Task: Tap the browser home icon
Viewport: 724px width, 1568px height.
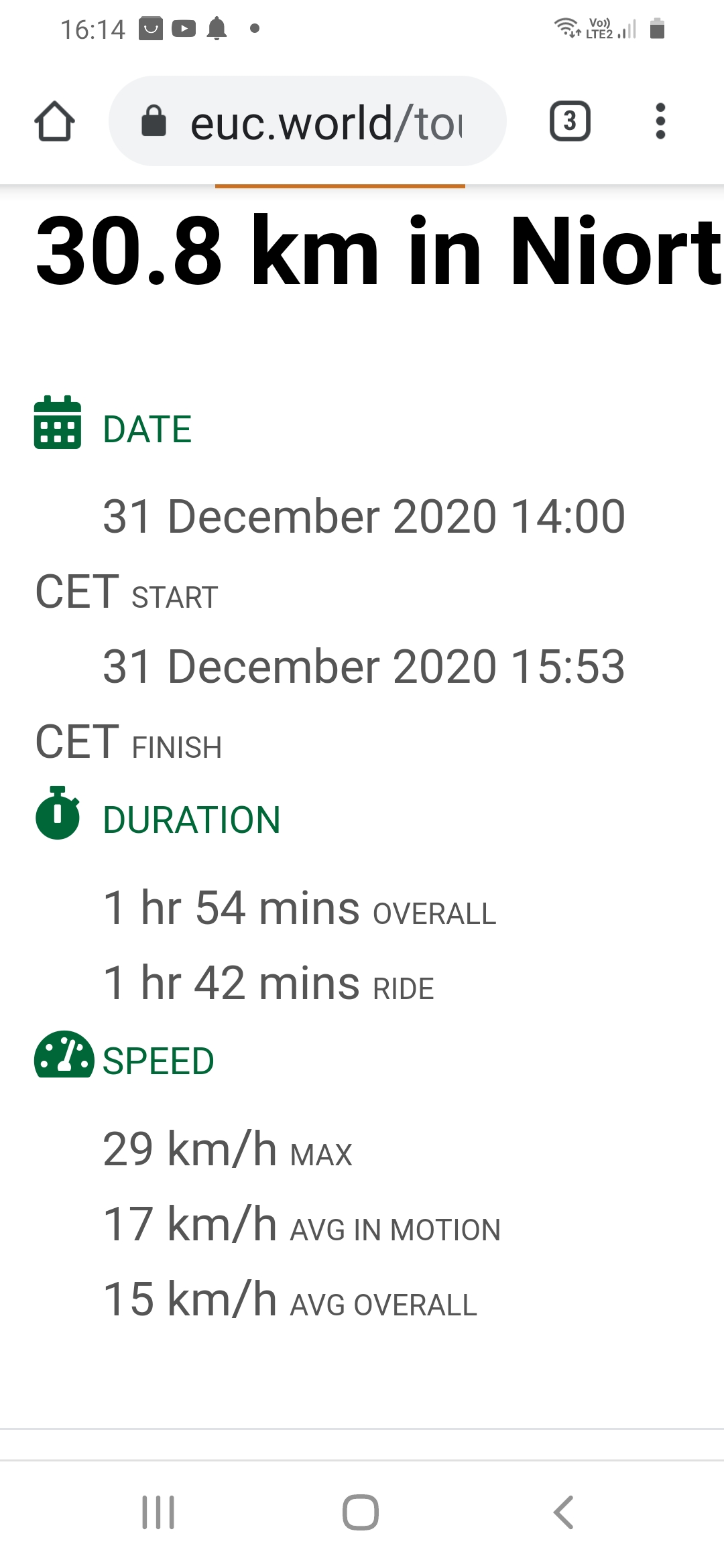Action: coord(54,121)
